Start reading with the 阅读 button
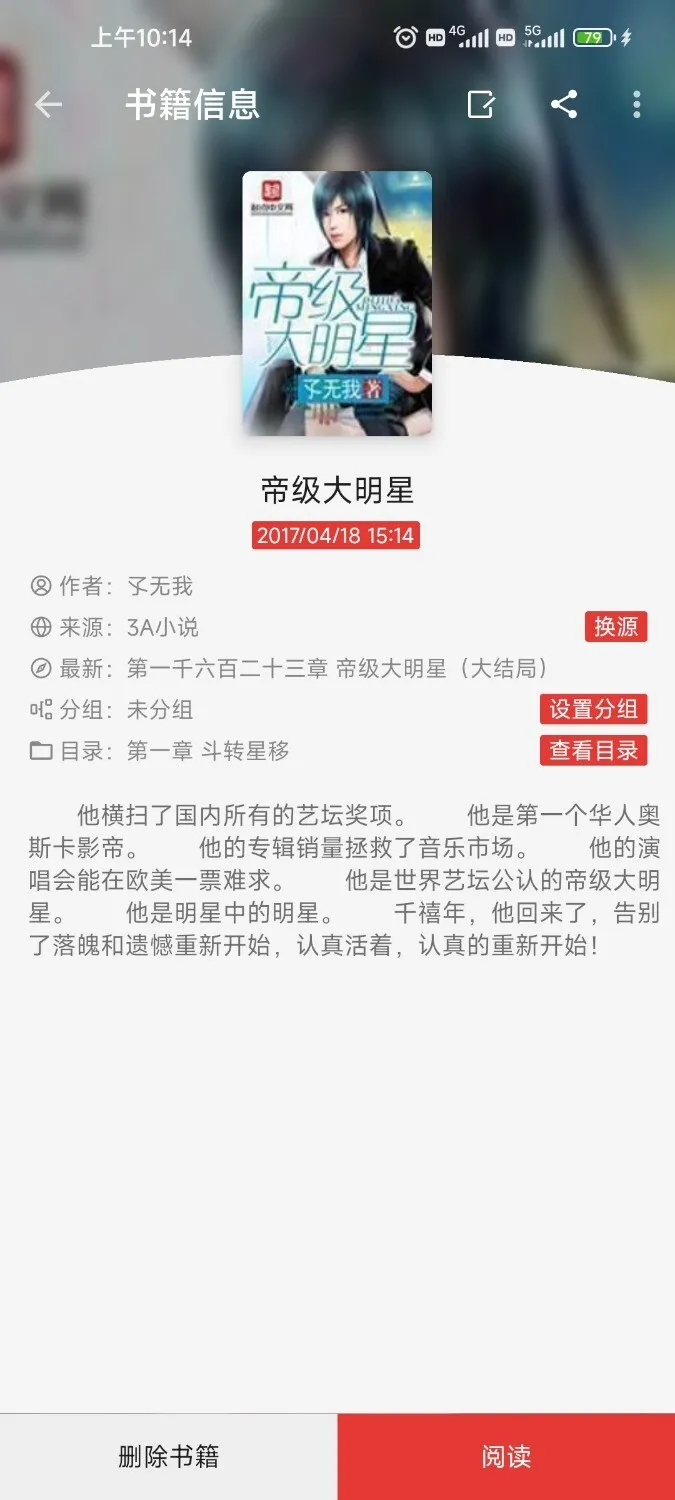 [506, 1456]
